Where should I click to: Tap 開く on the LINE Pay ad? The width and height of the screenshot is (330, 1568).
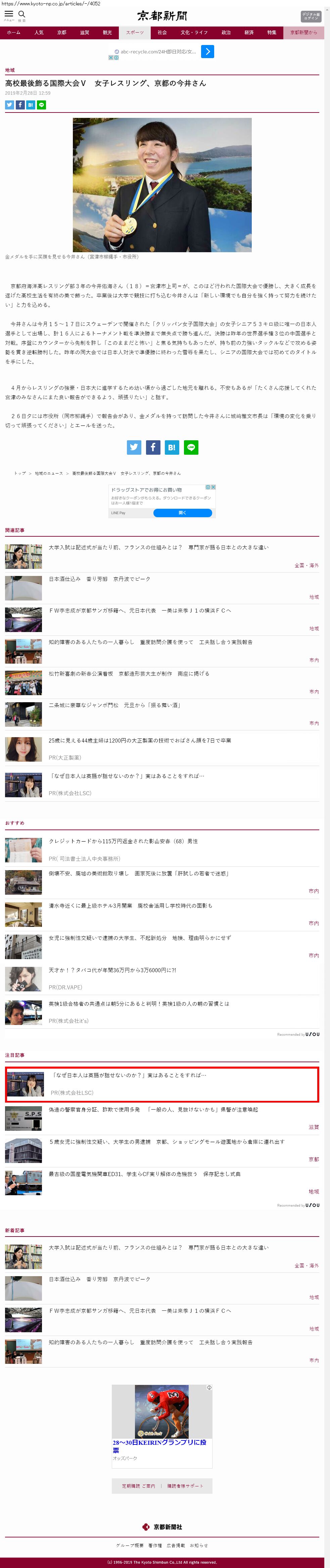(182, 512)
